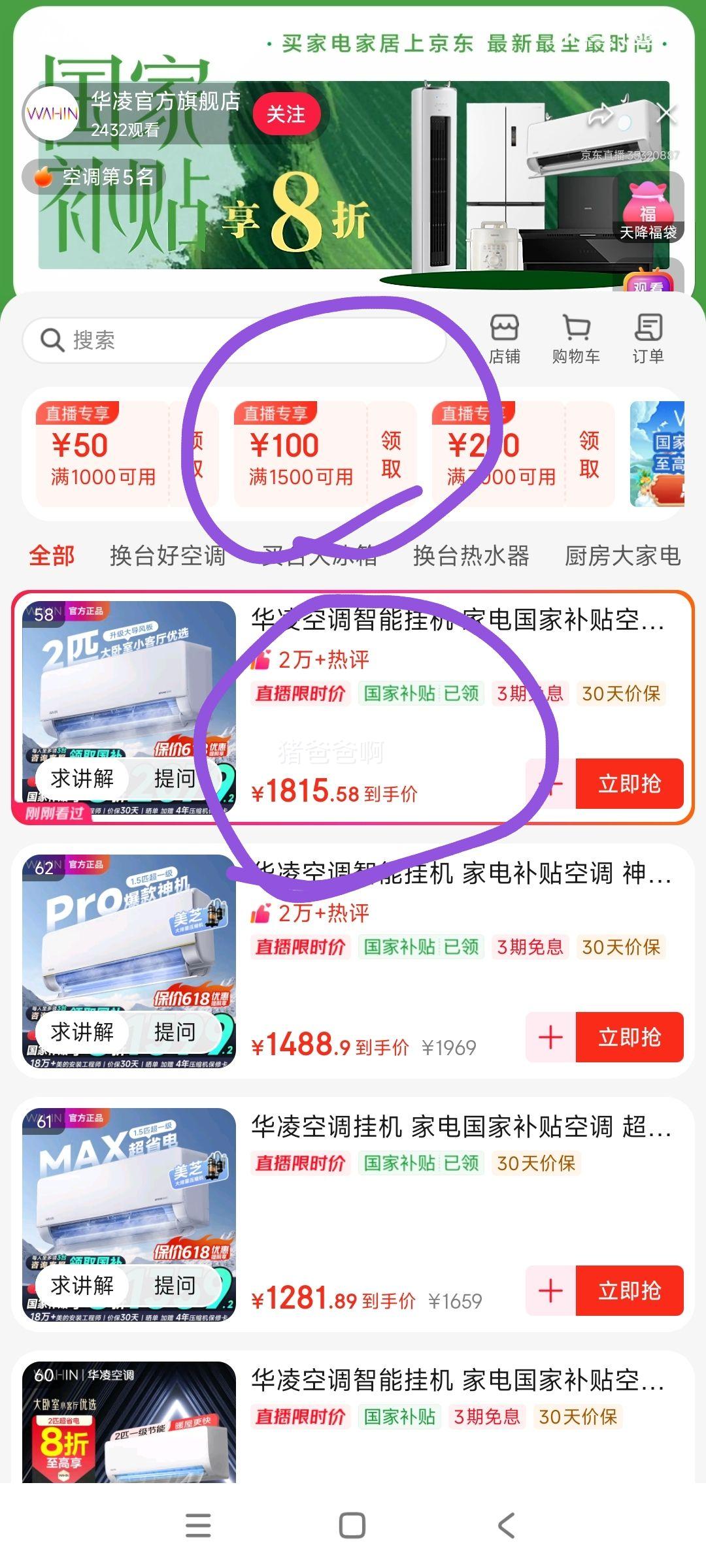This screenshot has height=1568, width=706.
Task: Open the 店铺 store page
Action: 505,339
